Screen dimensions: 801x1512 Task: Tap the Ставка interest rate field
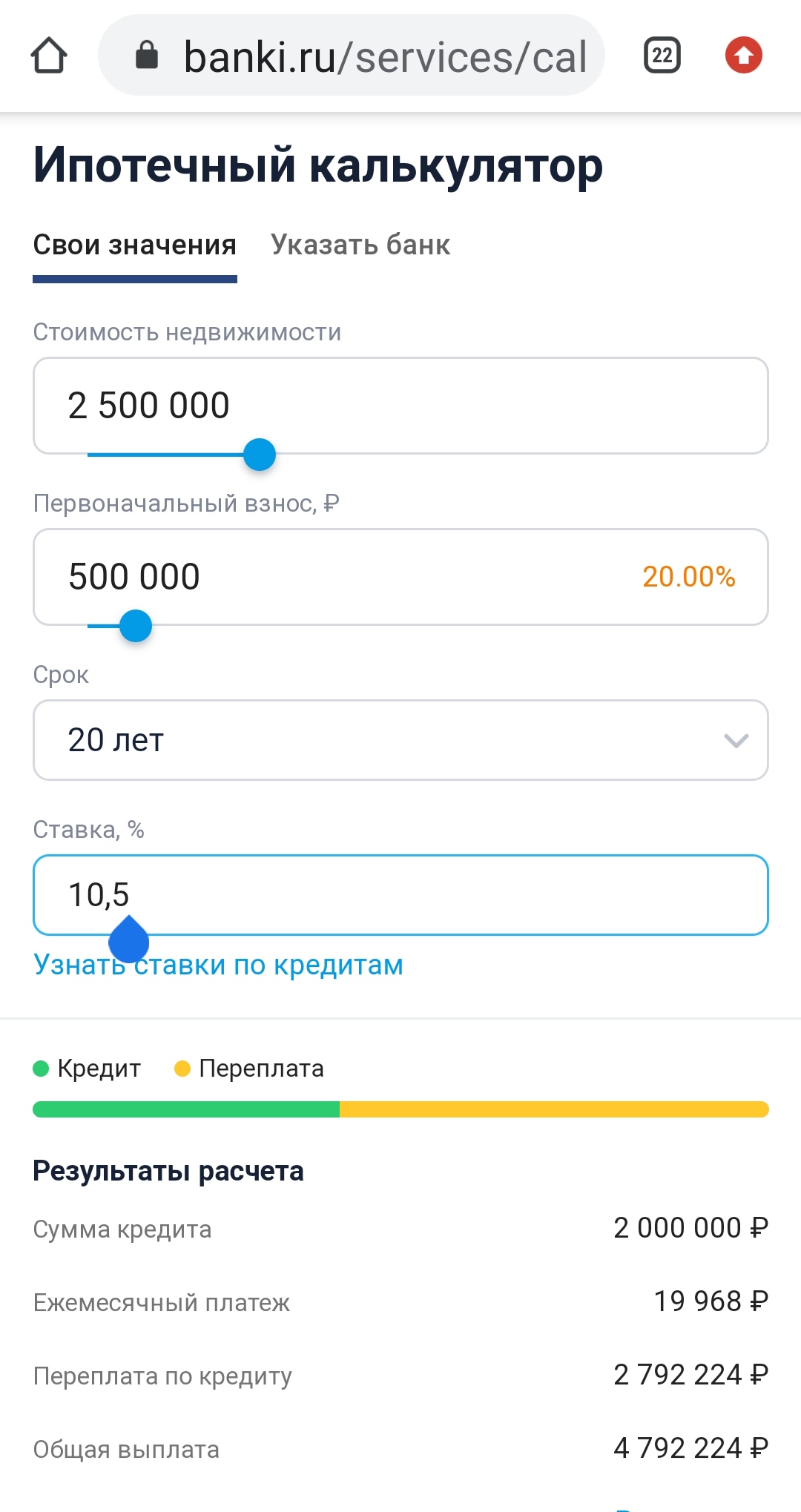coord(400,895)
